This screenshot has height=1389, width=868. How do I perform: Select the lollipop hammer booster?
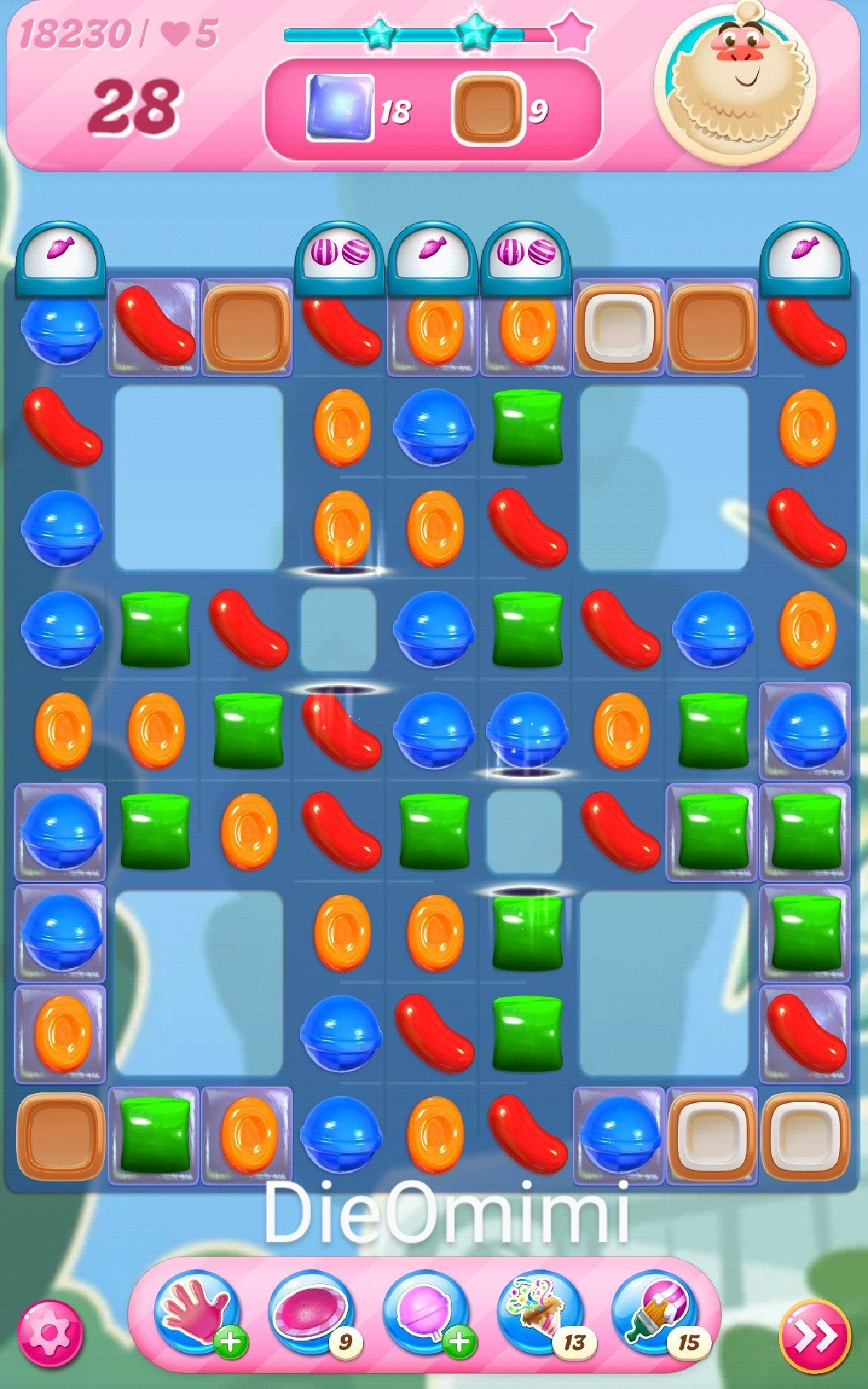click(x=425, y=1312)
